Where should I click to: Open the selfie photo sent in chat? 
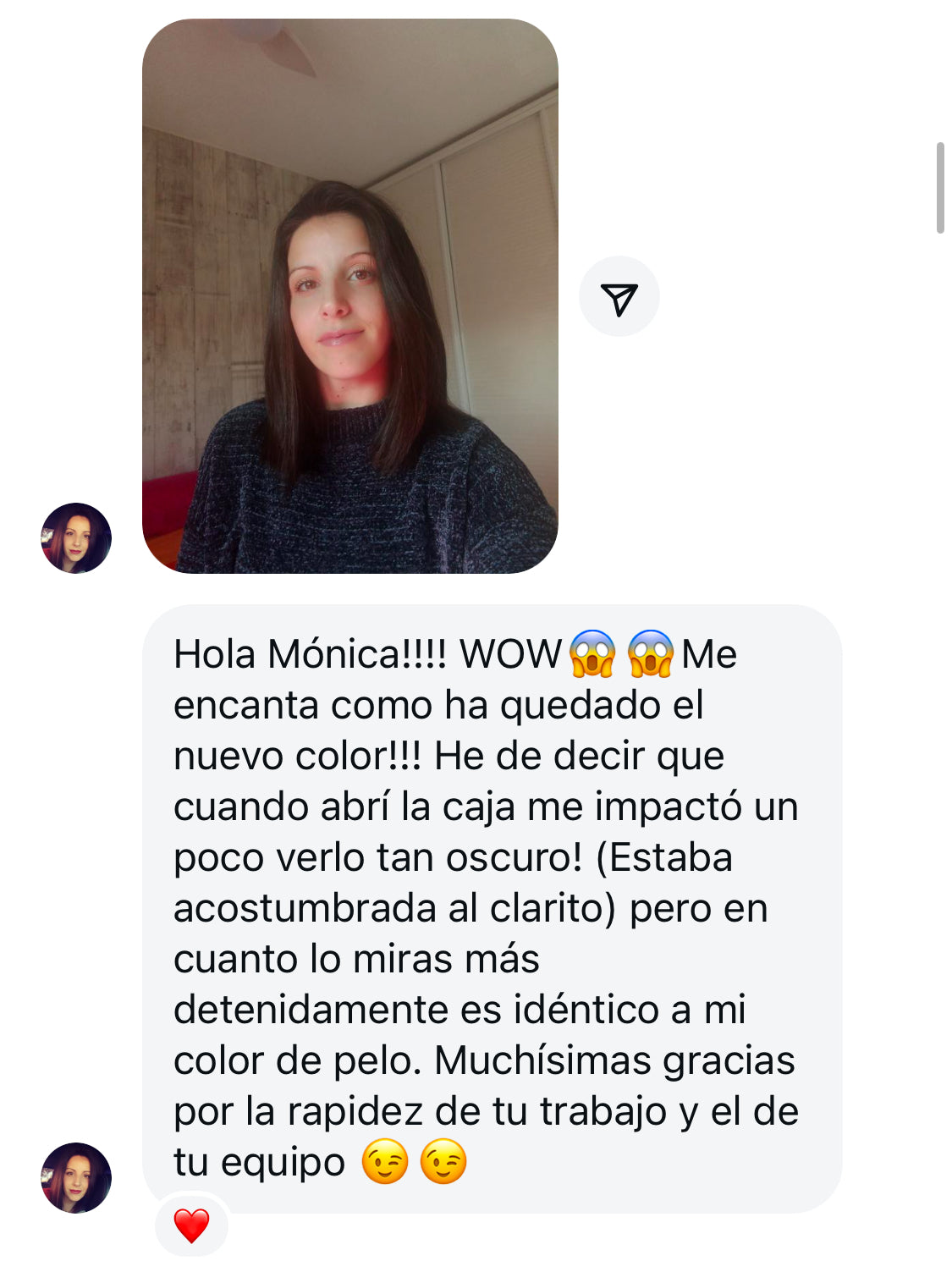coord(349,296)
